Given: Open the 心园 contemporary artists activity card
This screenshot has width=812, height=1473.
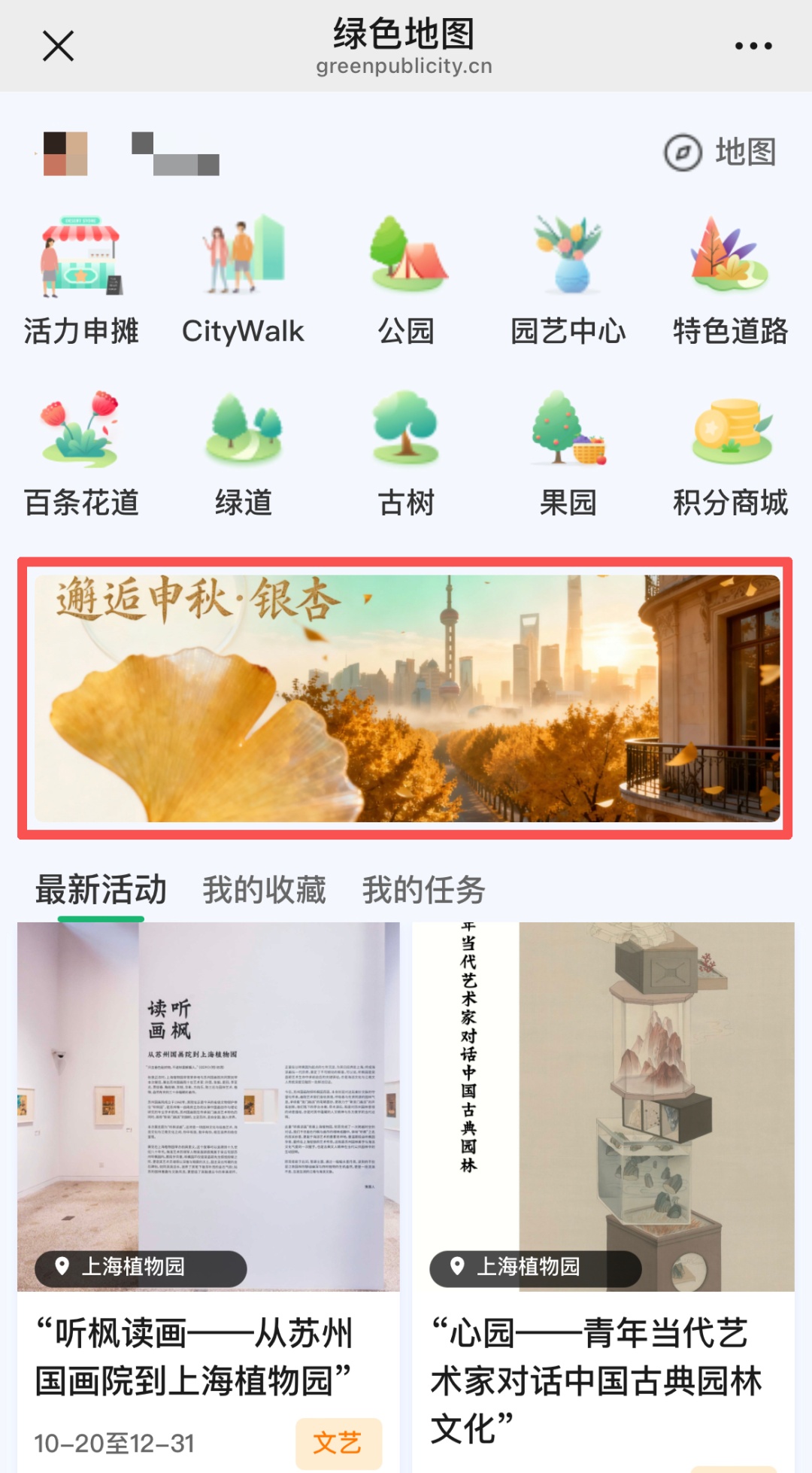Looking at the screenshot, I should pyautogui.click(x=603, y=1196).
